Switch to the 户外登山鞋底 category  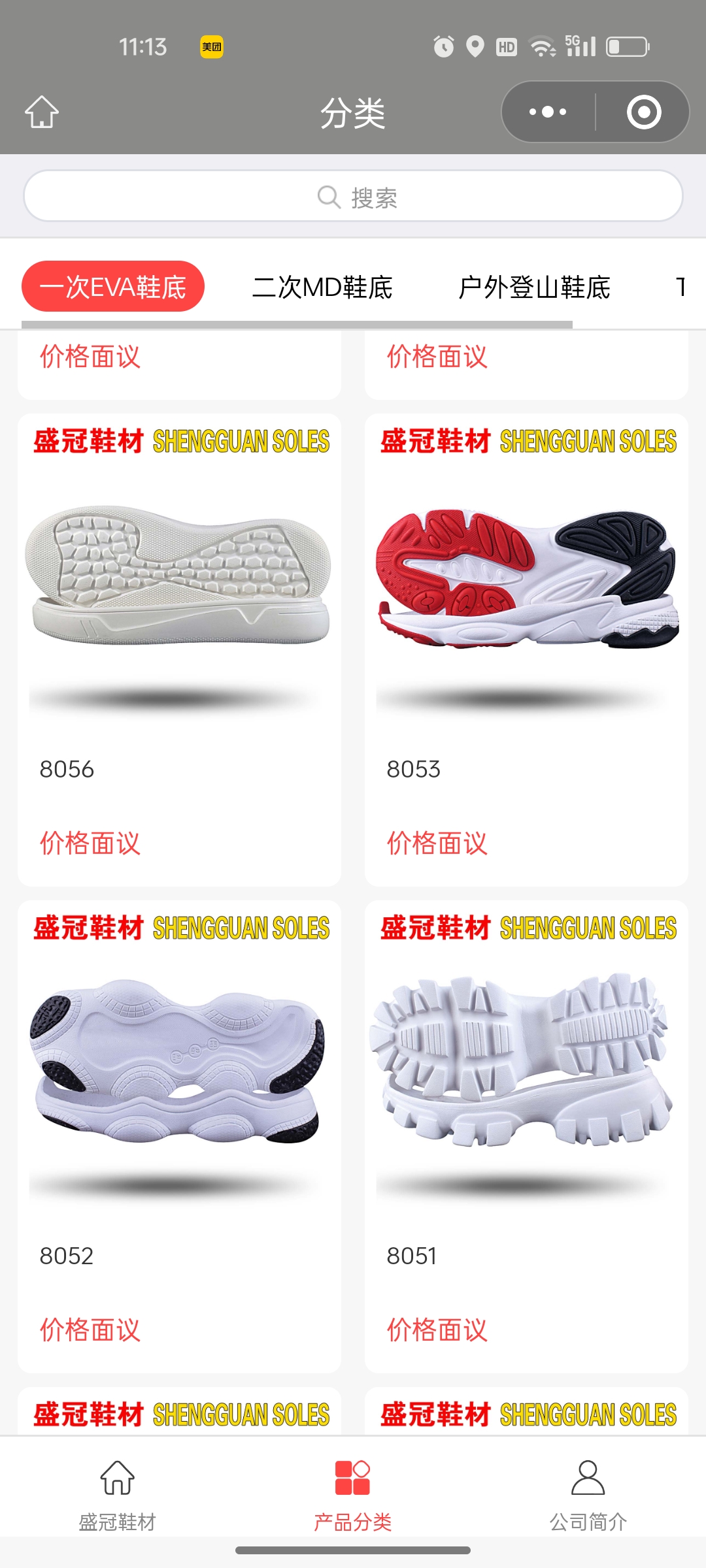point(534,287)
